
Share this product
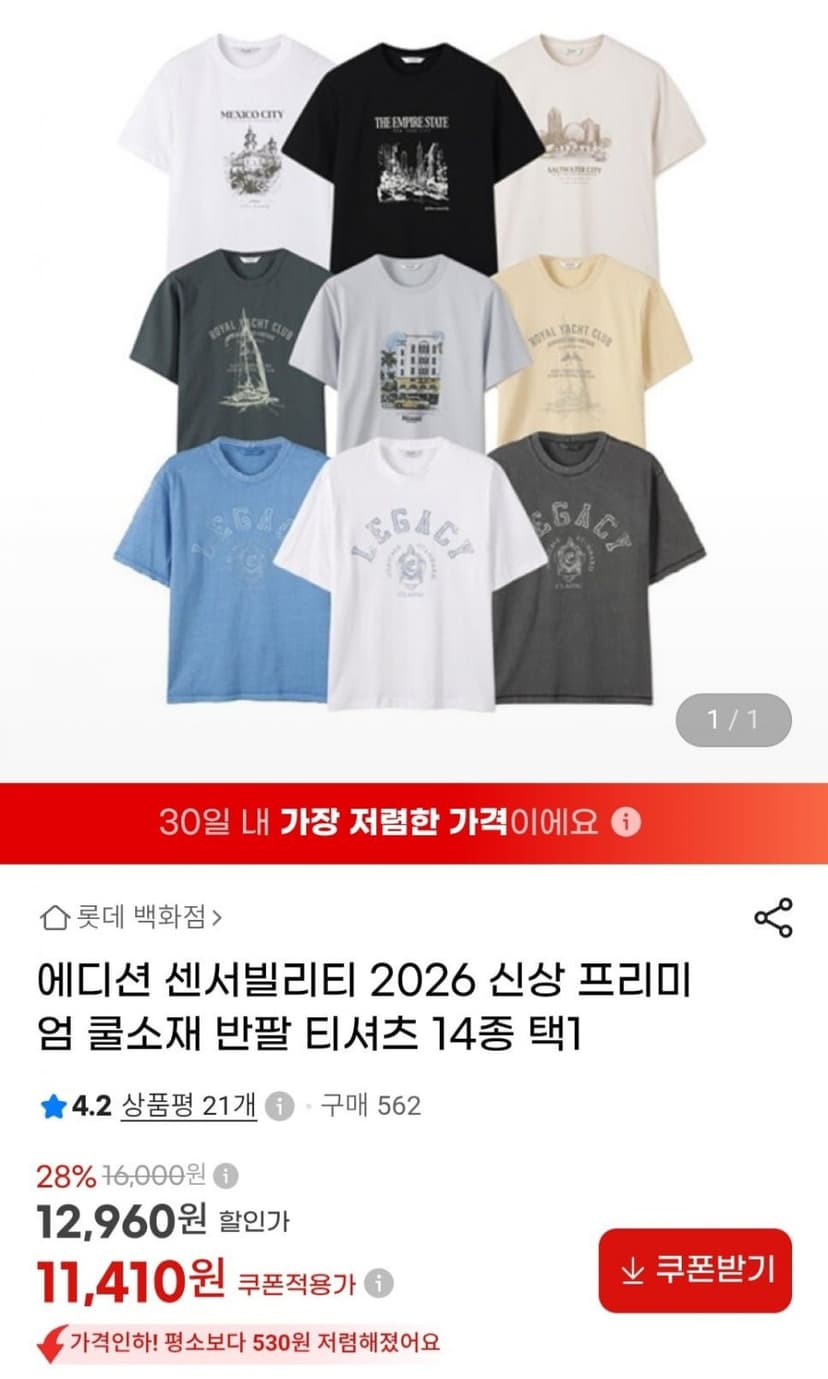(773, 917)
